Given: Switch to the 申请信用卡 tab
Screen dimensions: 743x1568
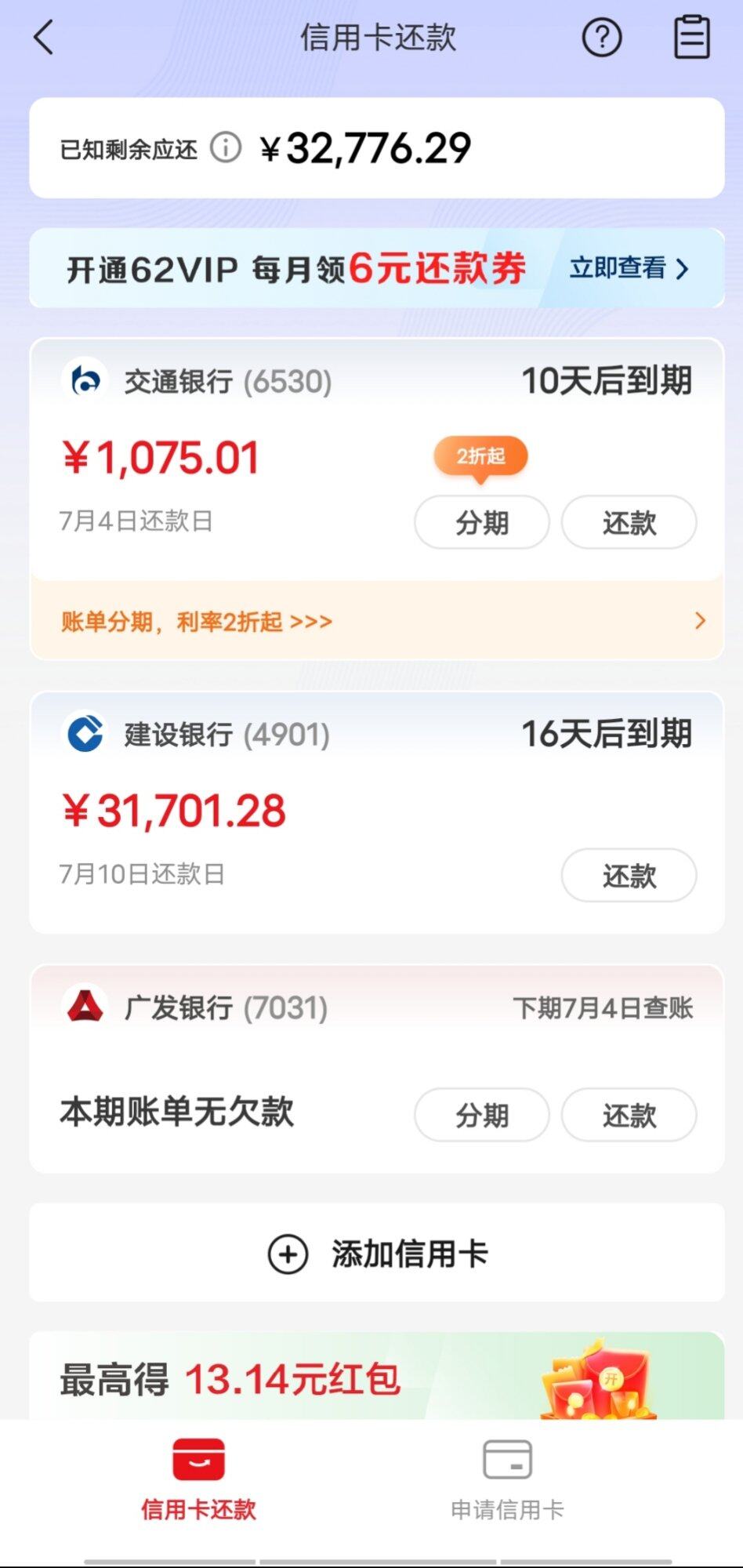Looking at the screenshot, I should click(507, 1479).
